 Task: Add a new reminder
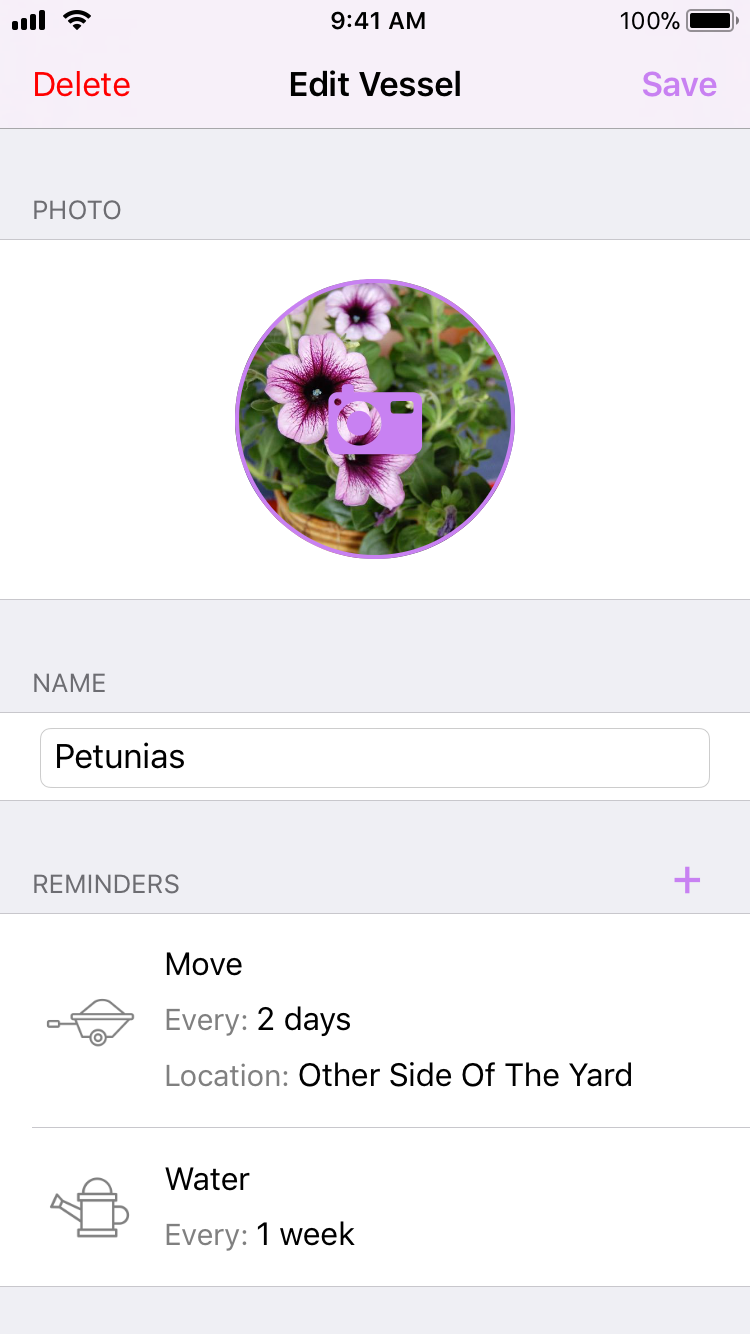pos(687,881)
